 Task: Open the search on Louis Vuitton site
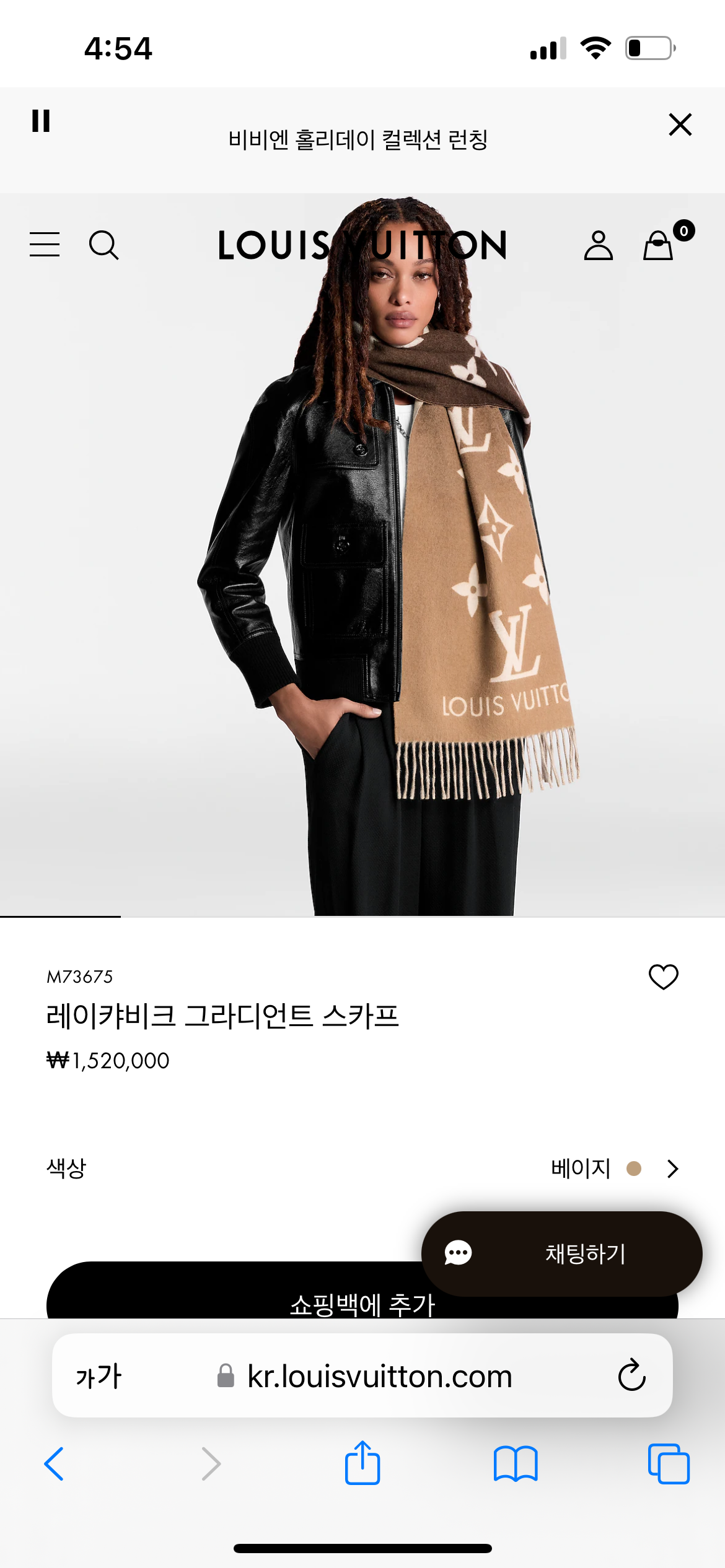coord(104,245)
